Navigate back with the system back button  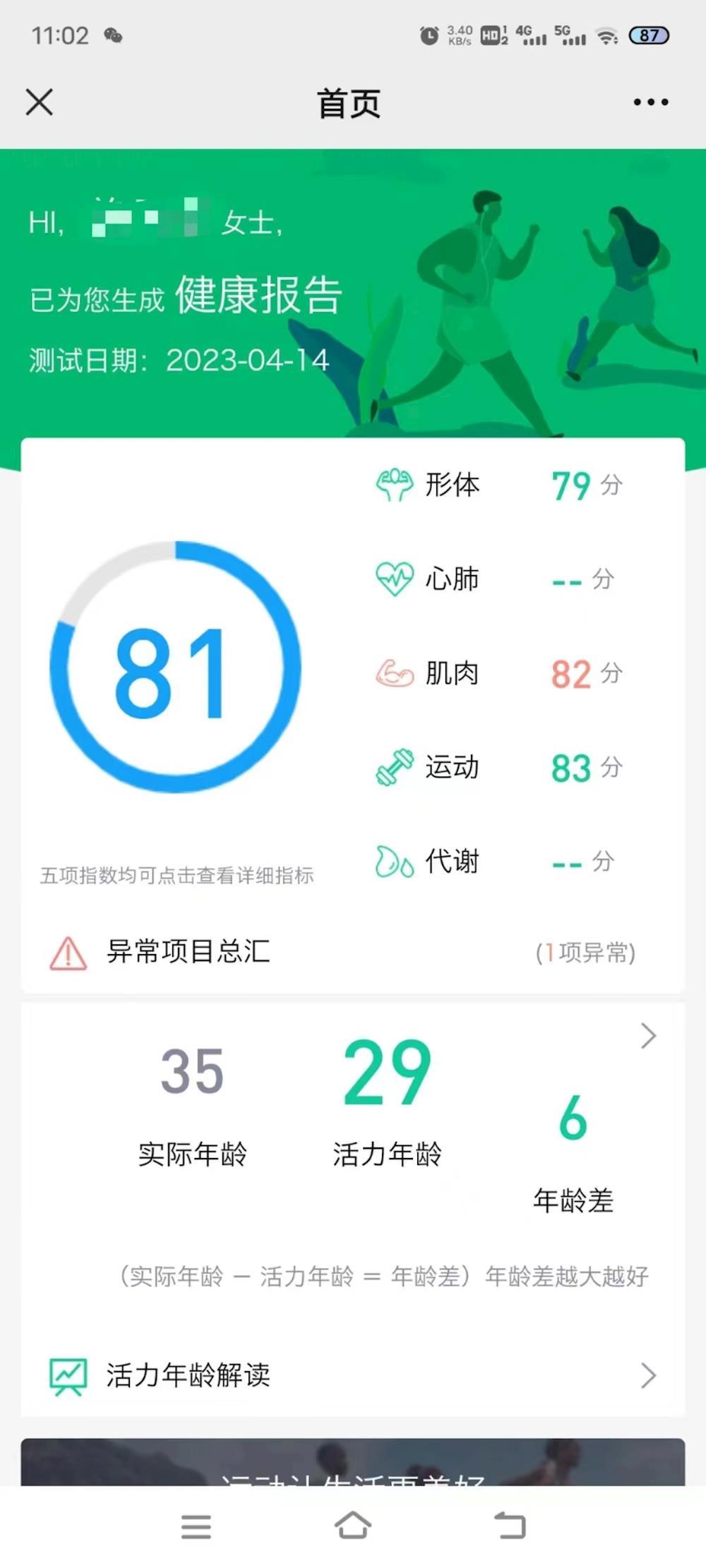pos(510,1526)
